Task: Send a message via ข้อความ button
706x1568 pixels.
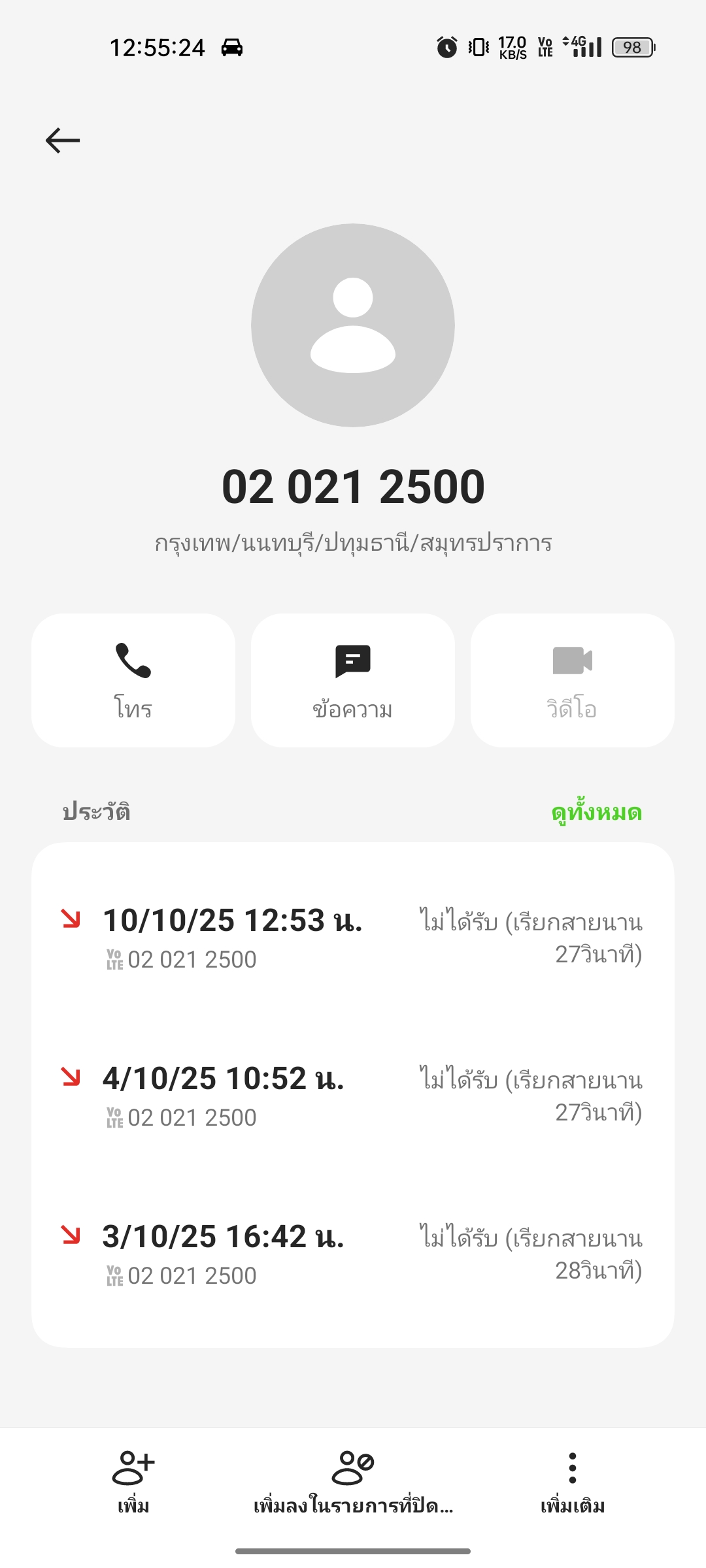Action: tap(353, 679)
